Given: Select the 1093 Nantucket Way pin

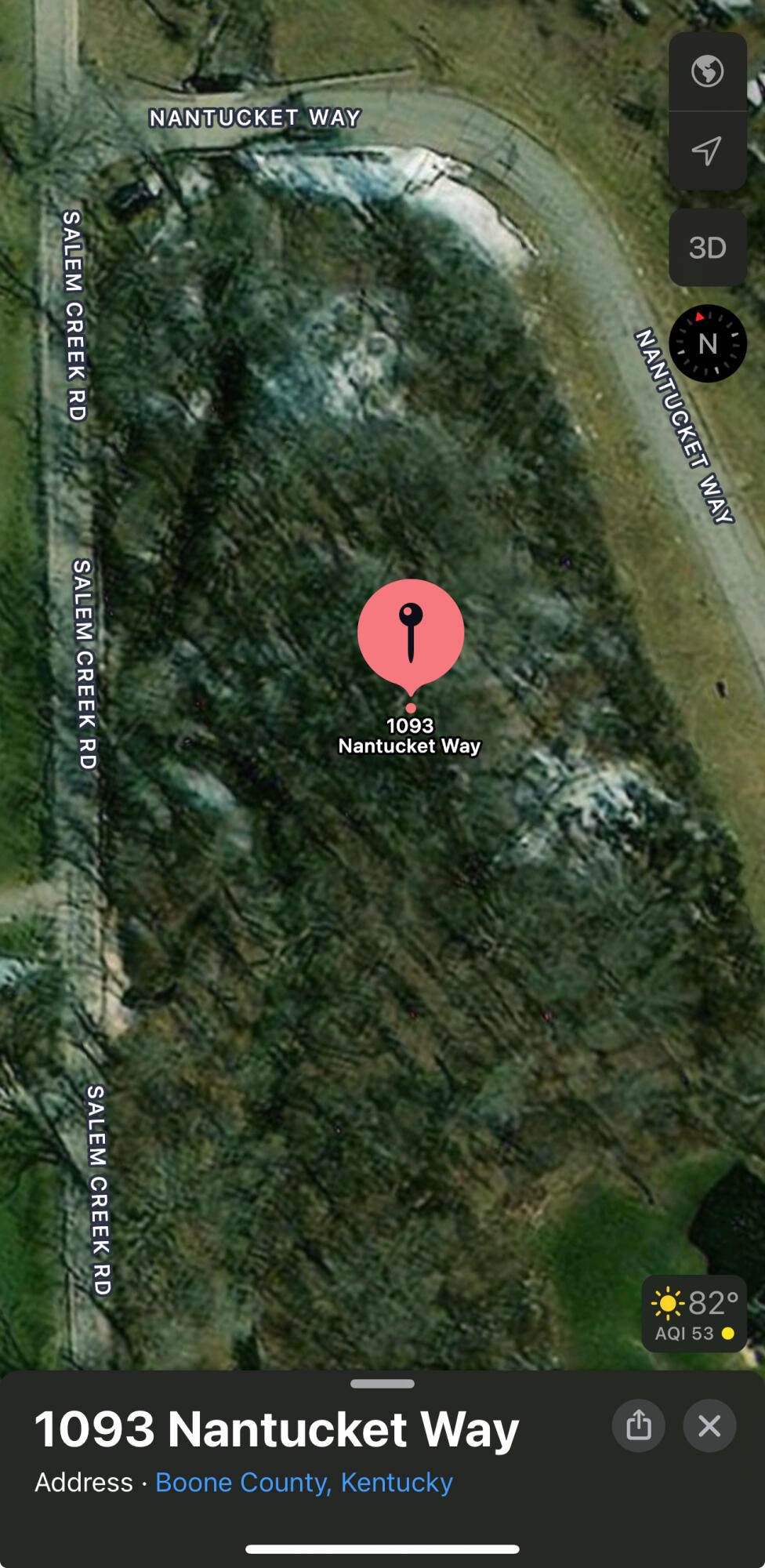Looking at the screenshot, I should 411,633.
